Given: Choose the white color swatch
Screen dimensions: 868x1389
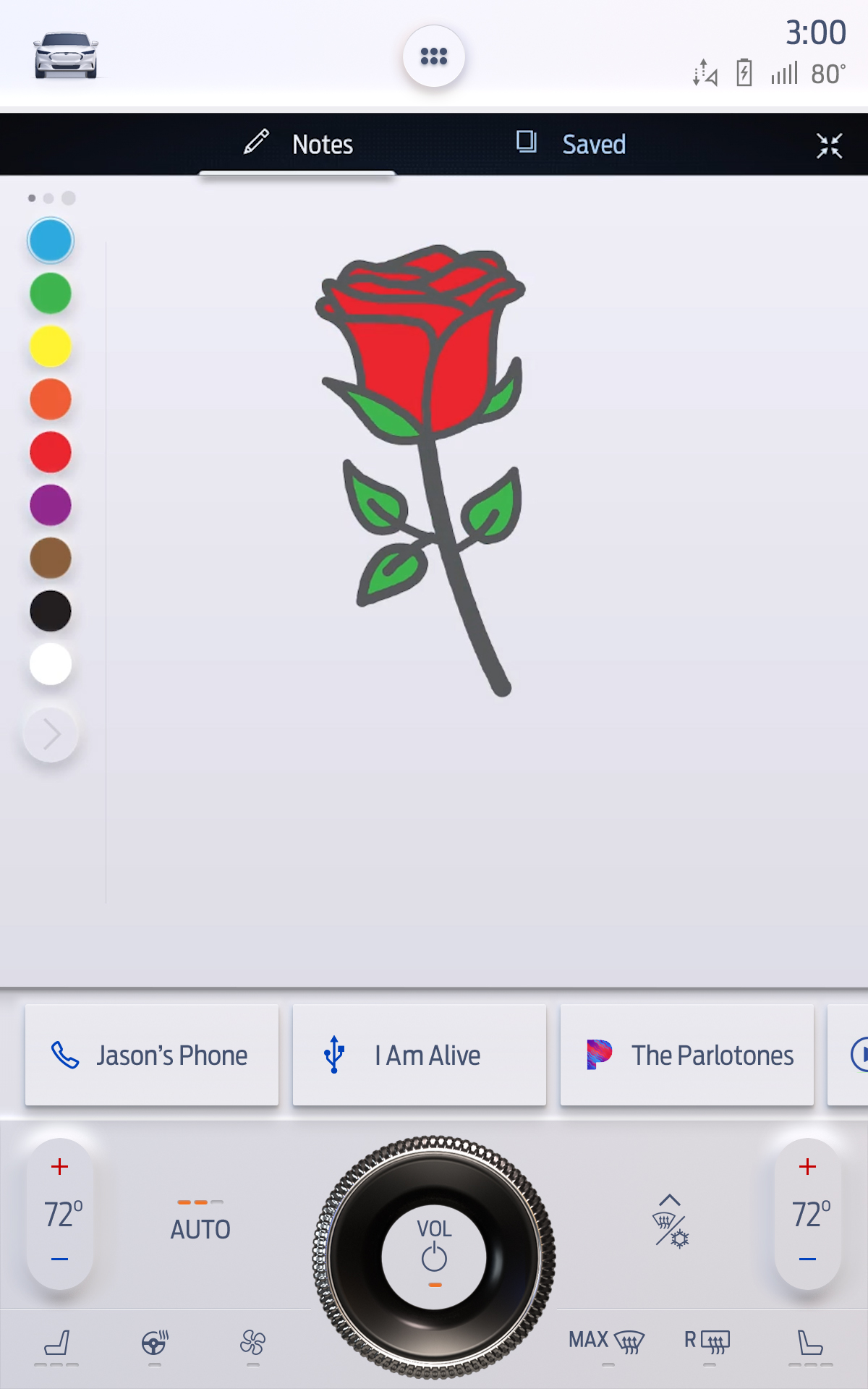Looking at the screenshot, I should pos(51,664).
